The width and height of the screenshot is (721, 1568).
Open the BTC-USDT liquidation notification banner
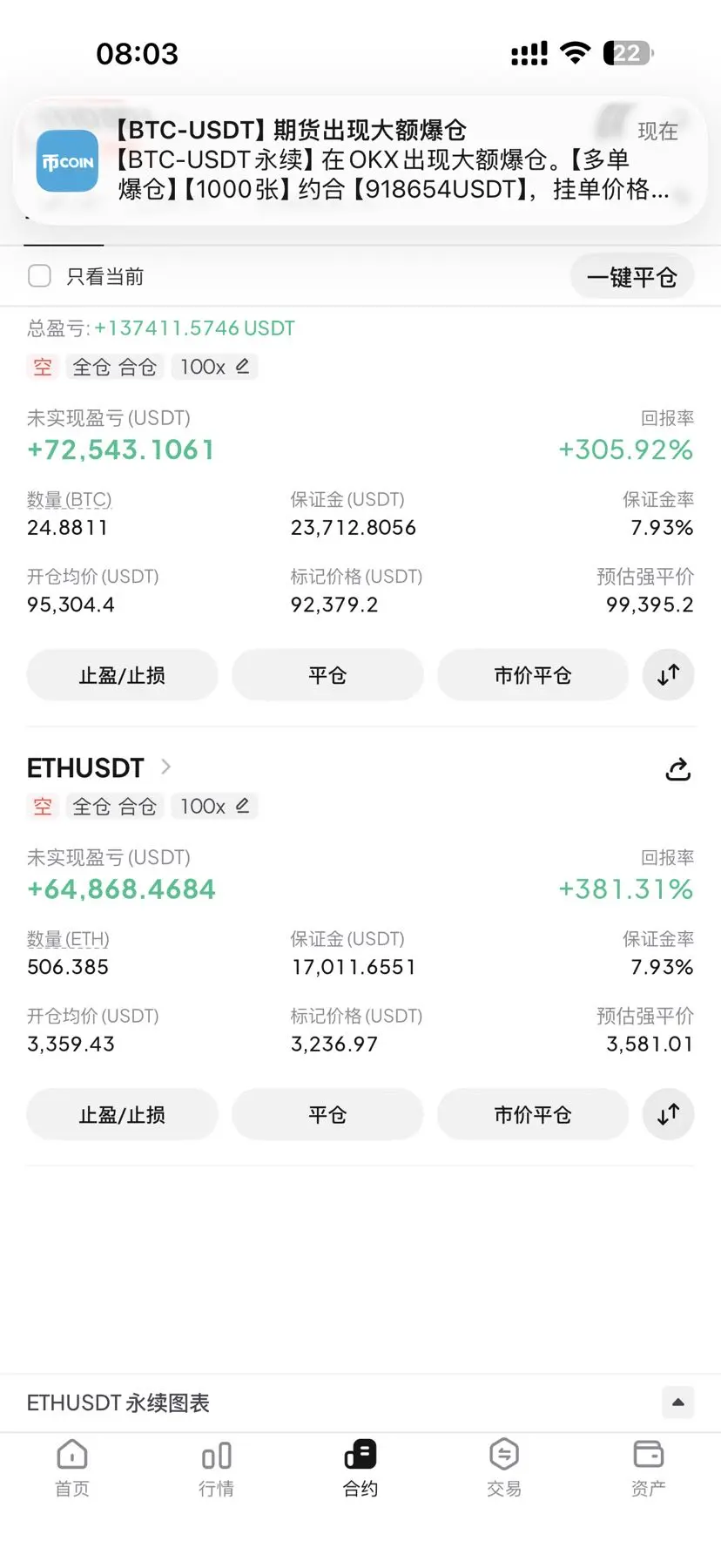coord(360,160)
